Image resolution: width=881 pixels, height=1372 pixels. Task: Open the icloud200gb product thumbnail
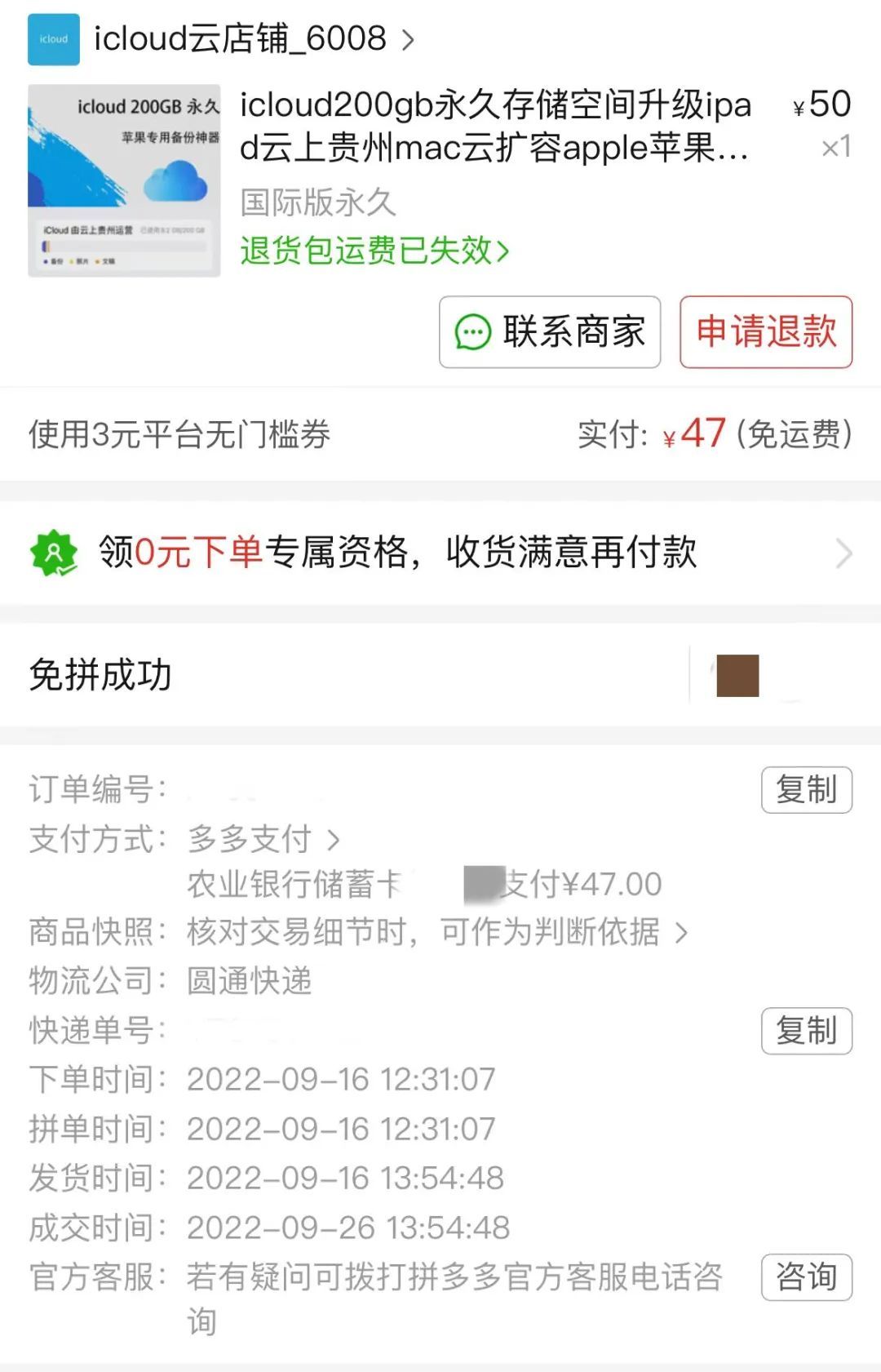(x=124, y=180)
